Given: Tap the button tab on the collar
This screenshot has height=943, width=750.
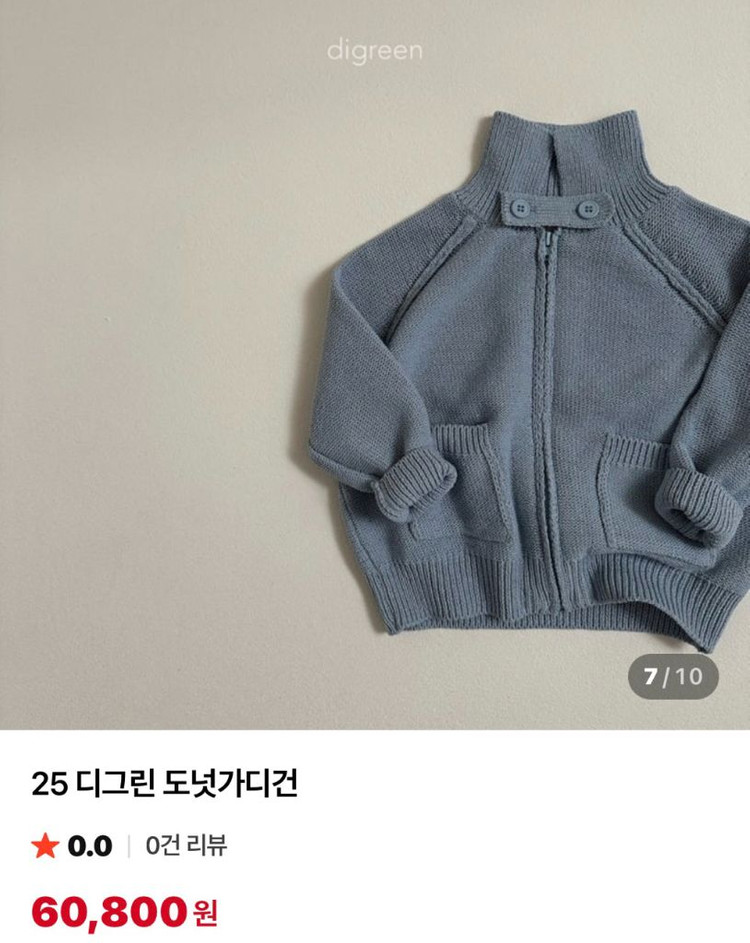Looking at the screenshot, I should (x=556, y=207).
